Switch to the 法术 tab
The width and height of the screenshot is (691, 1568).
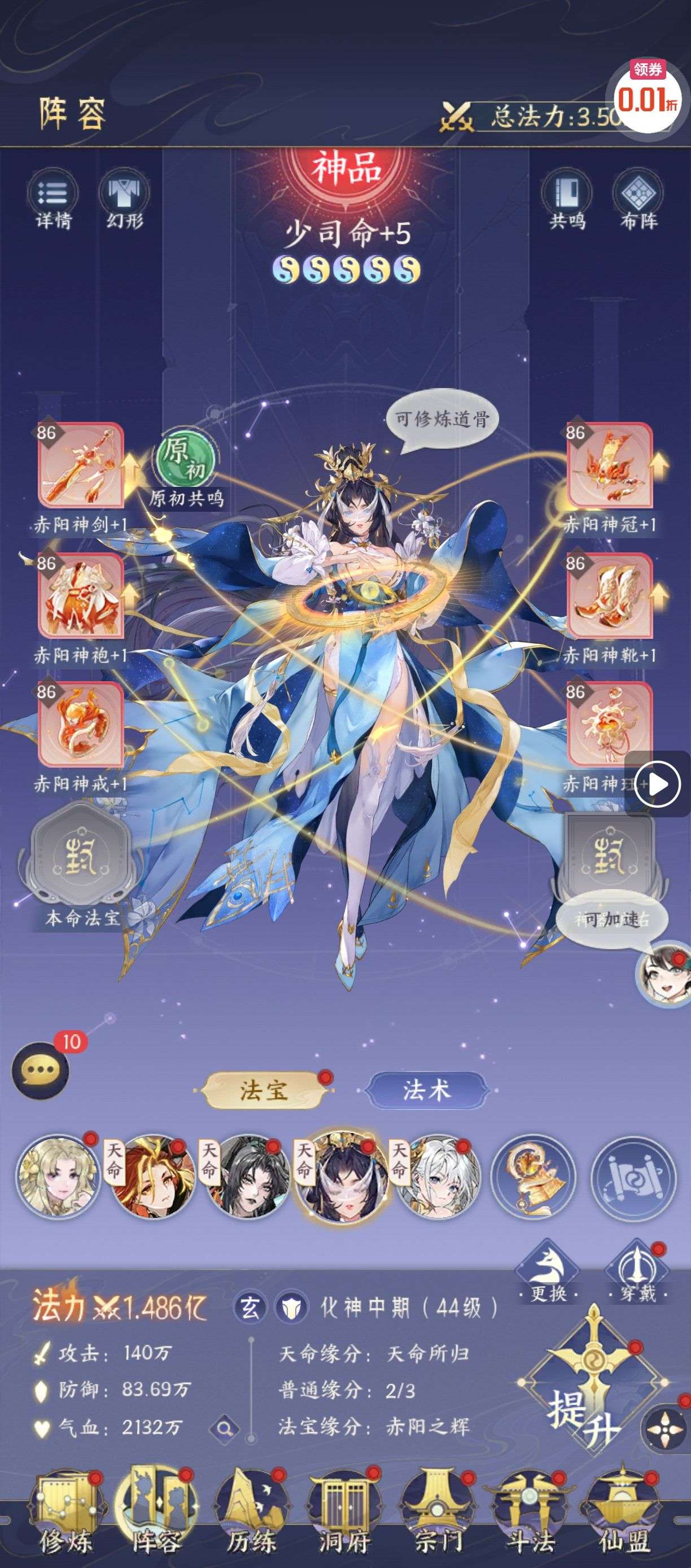(427, 1091)
